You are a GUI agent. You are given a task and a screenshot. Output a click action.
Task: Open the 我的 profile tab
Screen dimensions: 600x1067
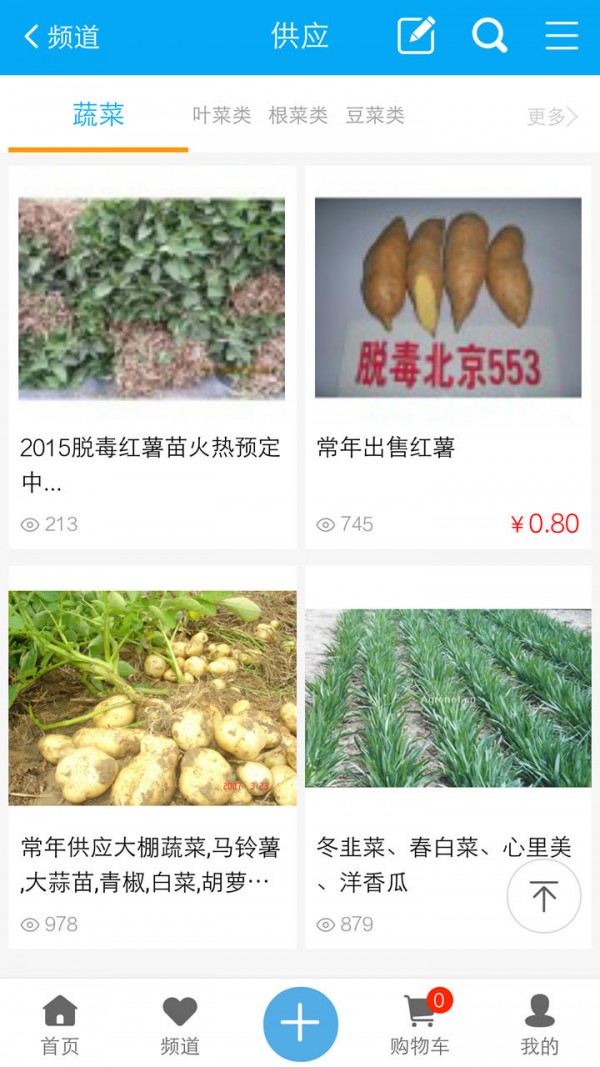pyautogui.click(x=539, y=1024)
